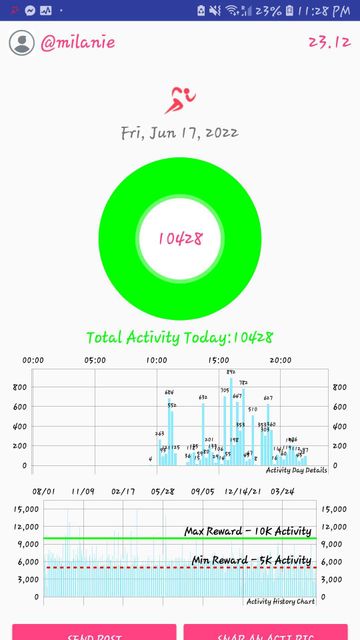Tap the Send Post button

(94, 632)
